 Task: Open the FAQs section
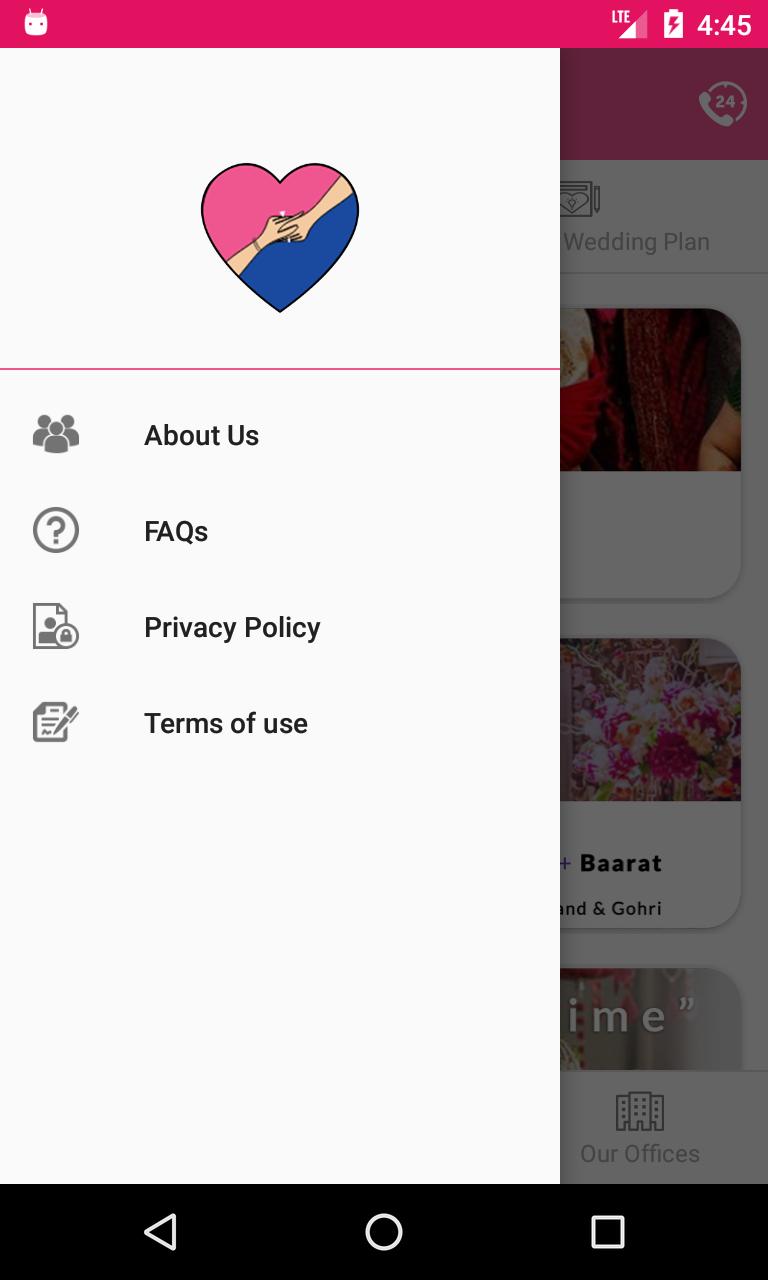point(176,531)
